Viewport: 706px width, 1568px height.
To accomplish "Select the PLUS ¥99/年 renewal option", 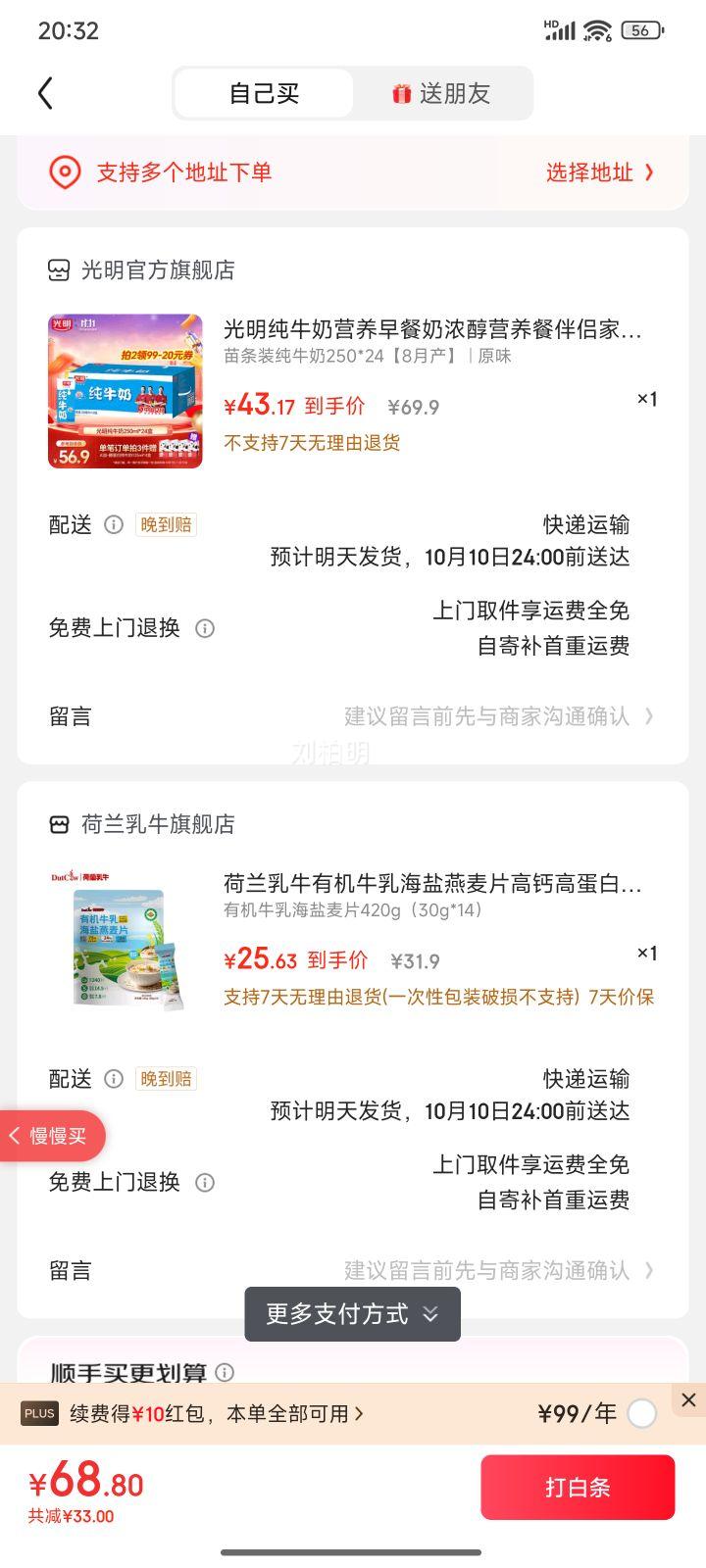I will 641,1413.
